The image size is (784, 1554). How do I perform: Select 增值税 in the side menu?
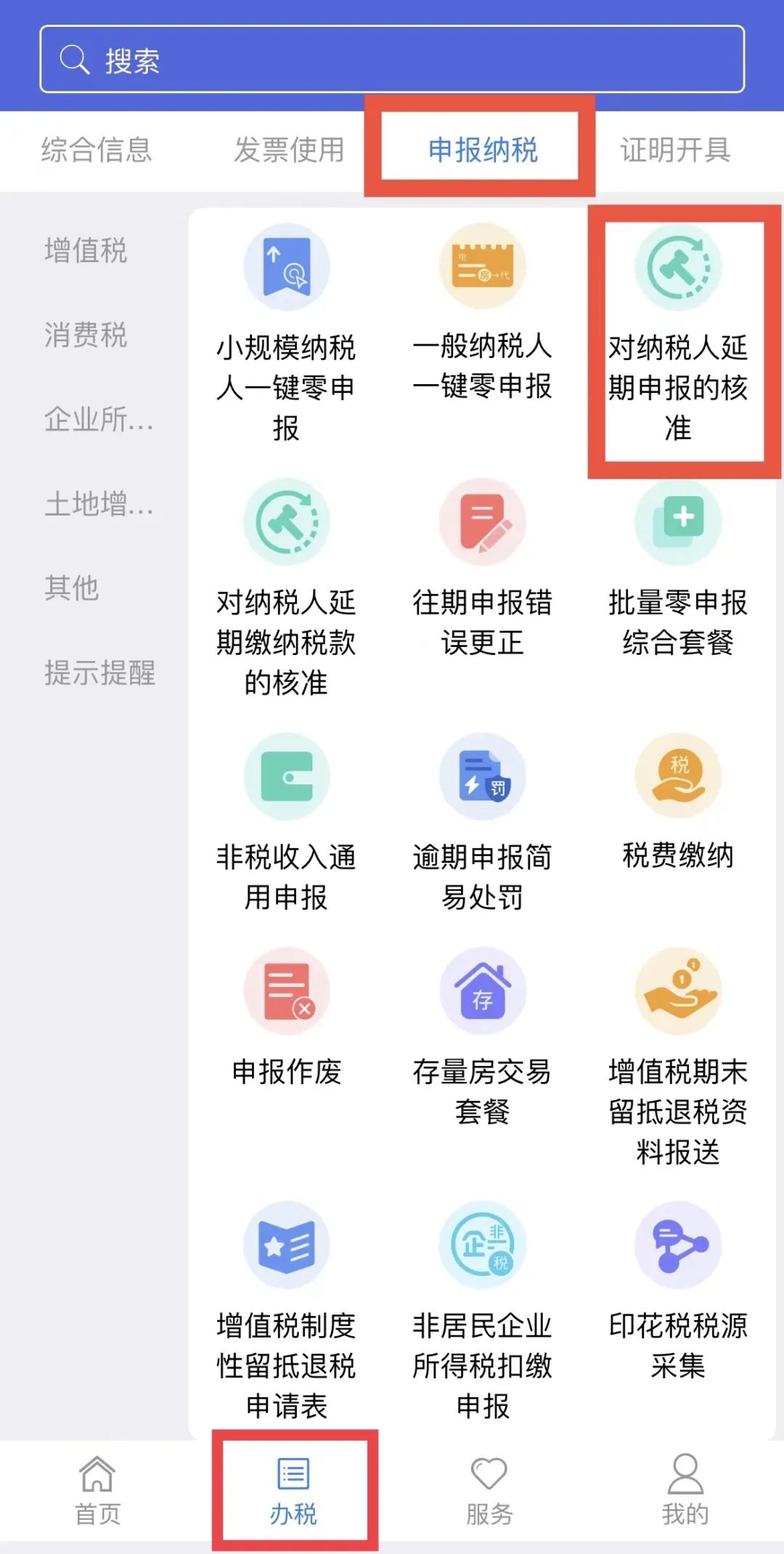[x=86, y=251]
